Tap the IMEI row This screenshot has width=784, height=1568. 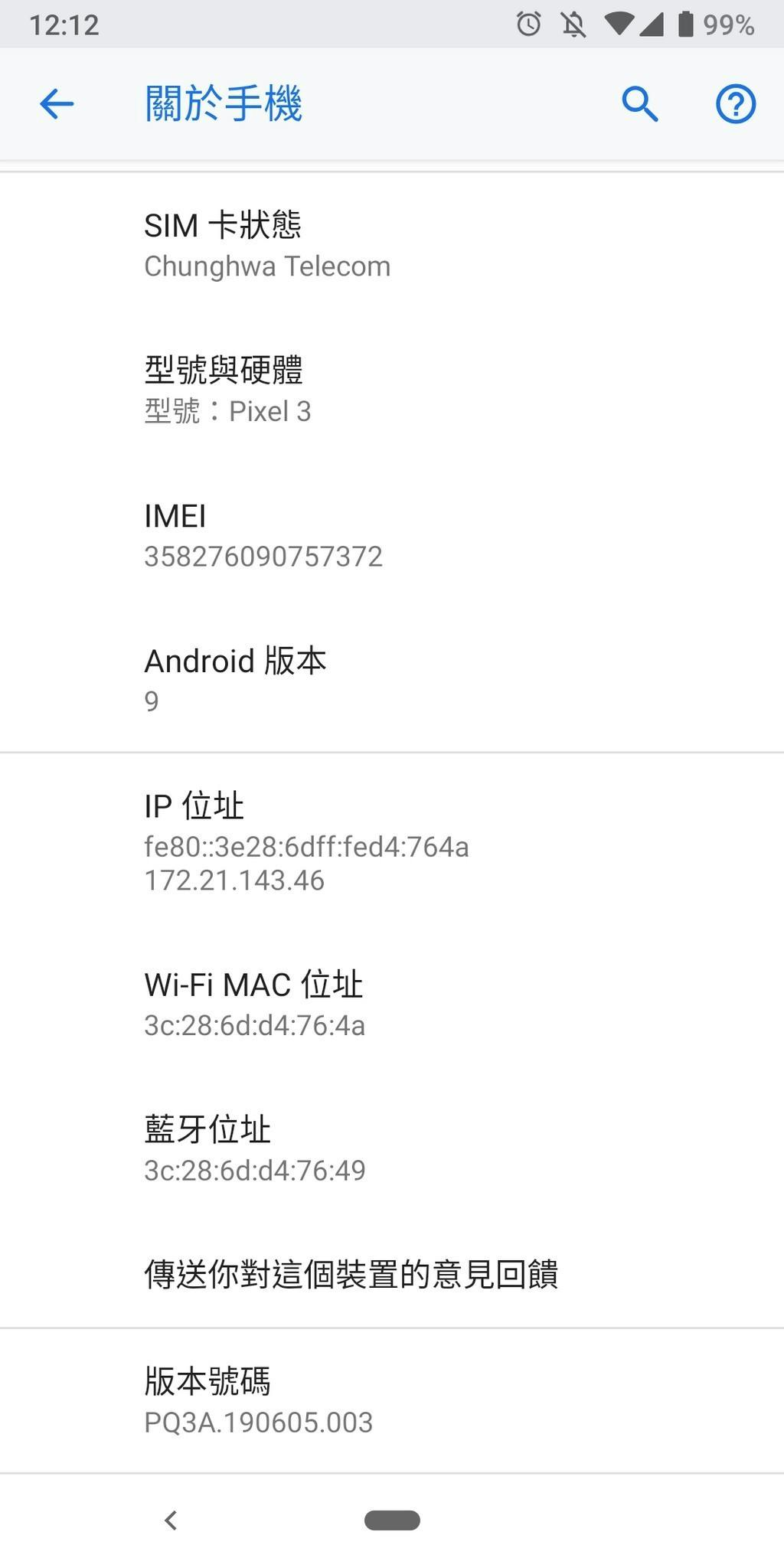392,535
